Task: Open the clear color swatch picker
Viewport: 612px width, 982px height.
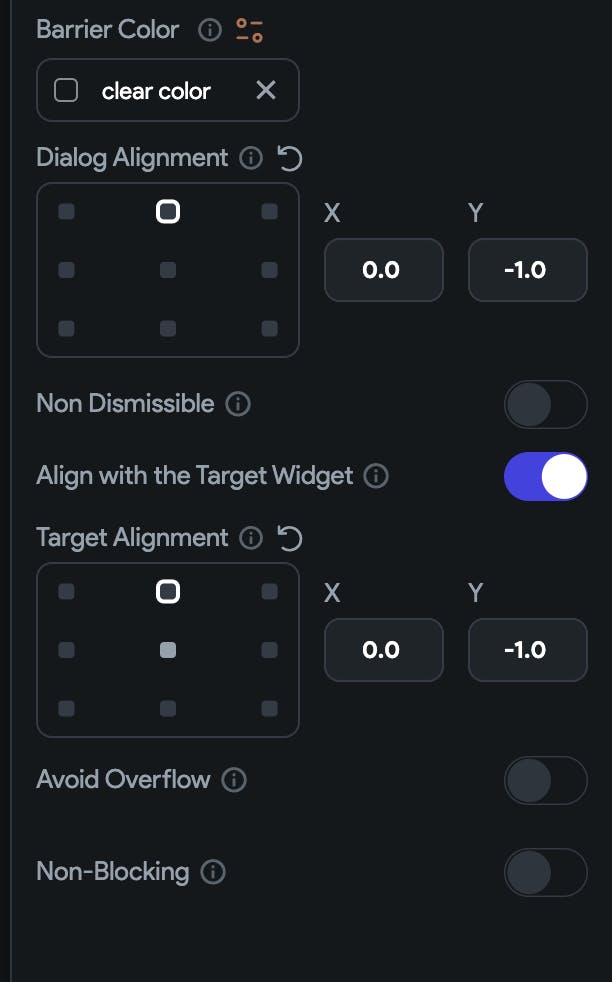Action: pos(66,90)
